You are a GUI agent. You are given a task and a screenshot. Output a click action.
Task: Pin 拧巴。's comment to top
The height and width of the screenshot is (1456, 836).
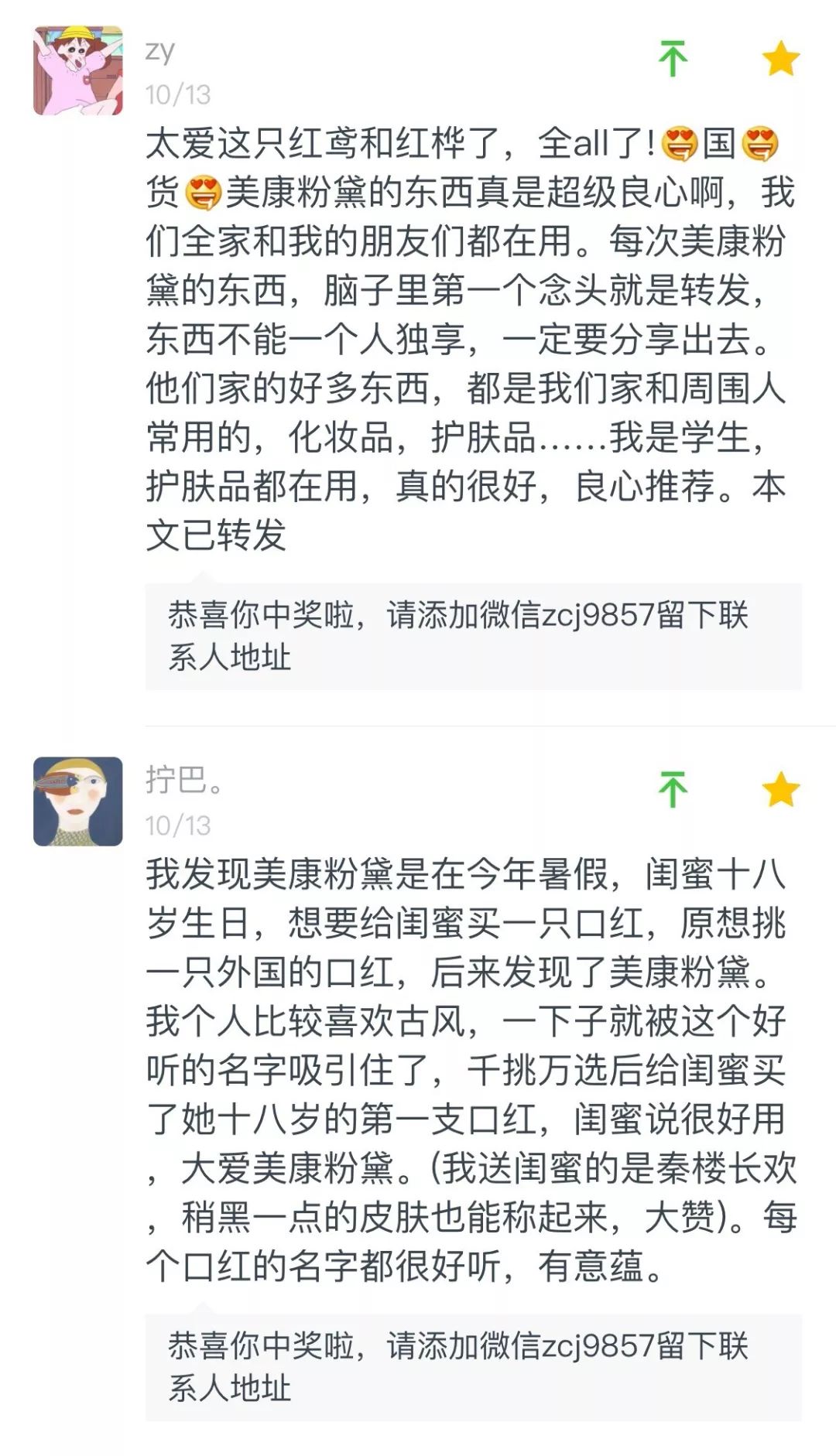[673, 790]
